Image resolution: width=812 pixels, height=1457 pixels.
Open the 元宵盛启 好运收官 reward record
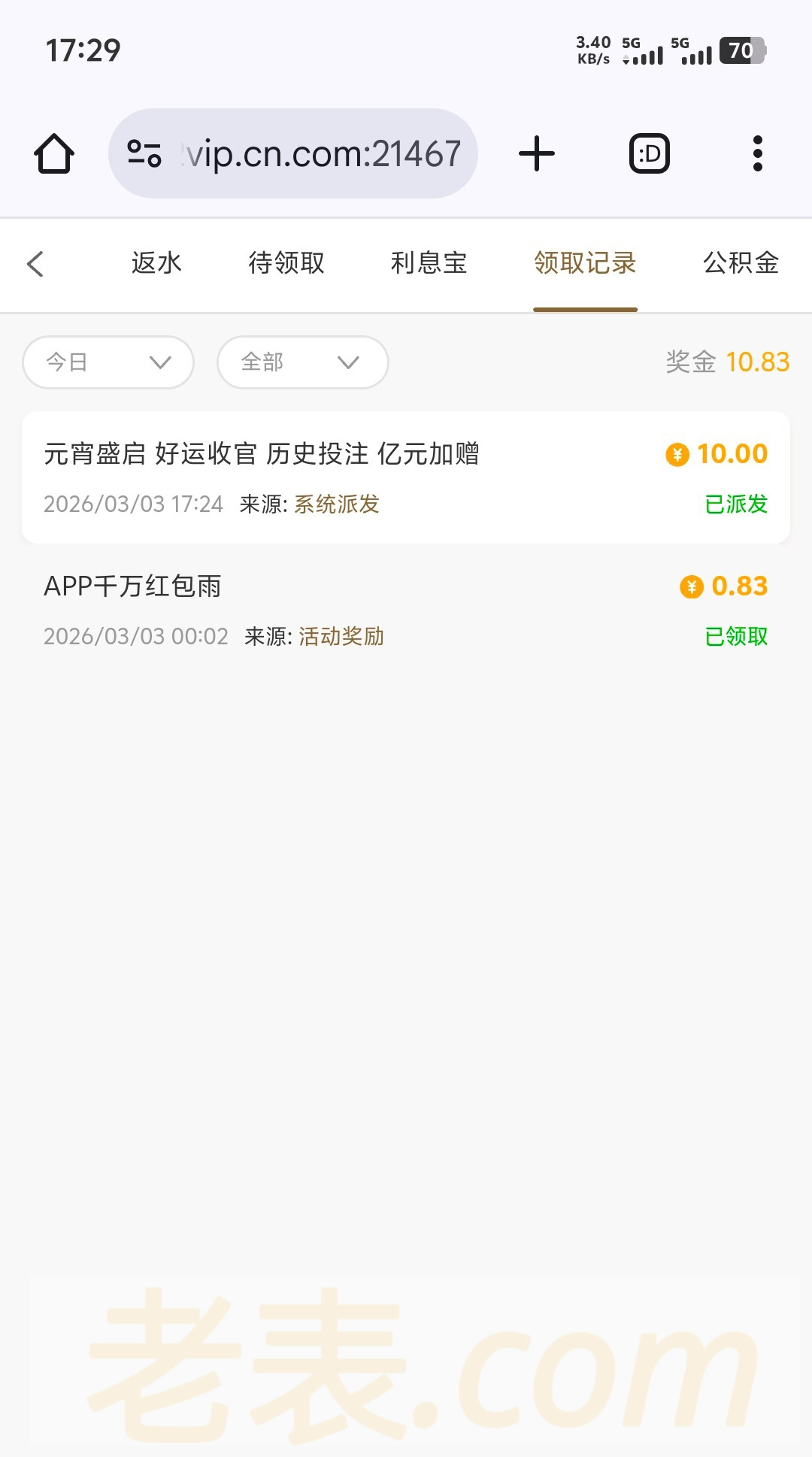click(x=406, y=477)
